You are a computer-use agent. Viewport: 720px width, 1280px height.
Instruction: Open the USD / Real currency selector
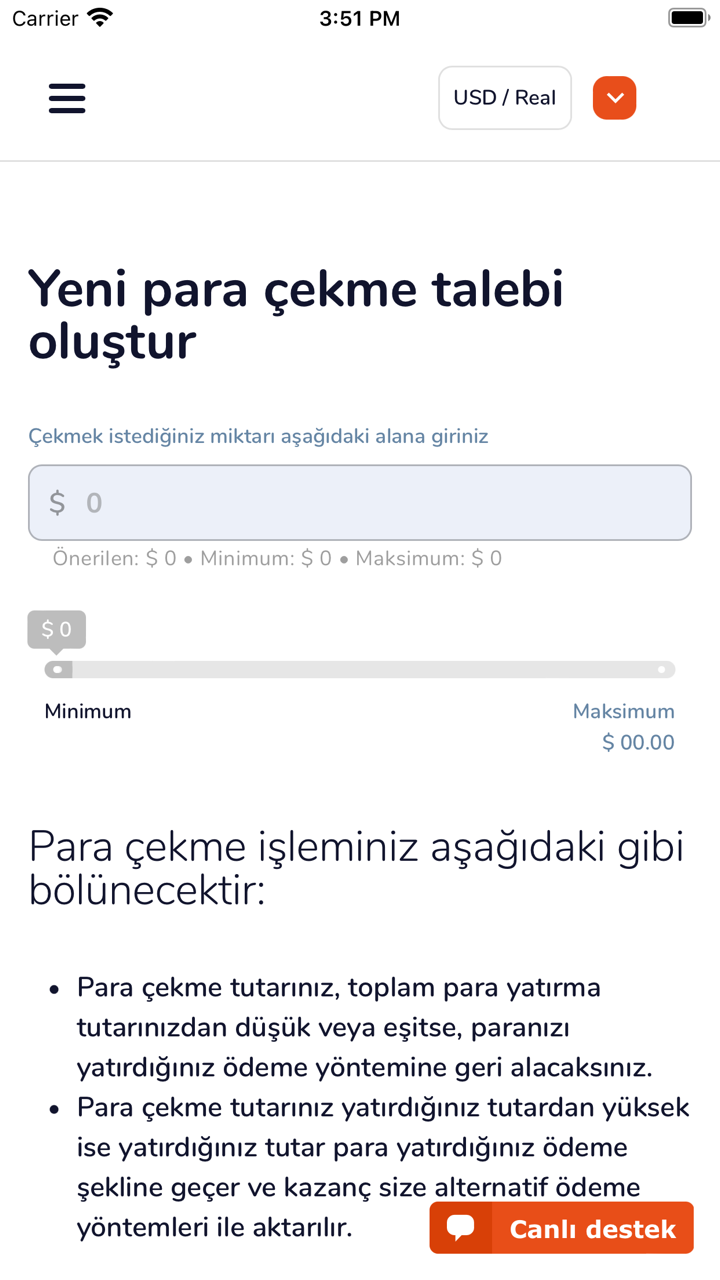[504, 97]
